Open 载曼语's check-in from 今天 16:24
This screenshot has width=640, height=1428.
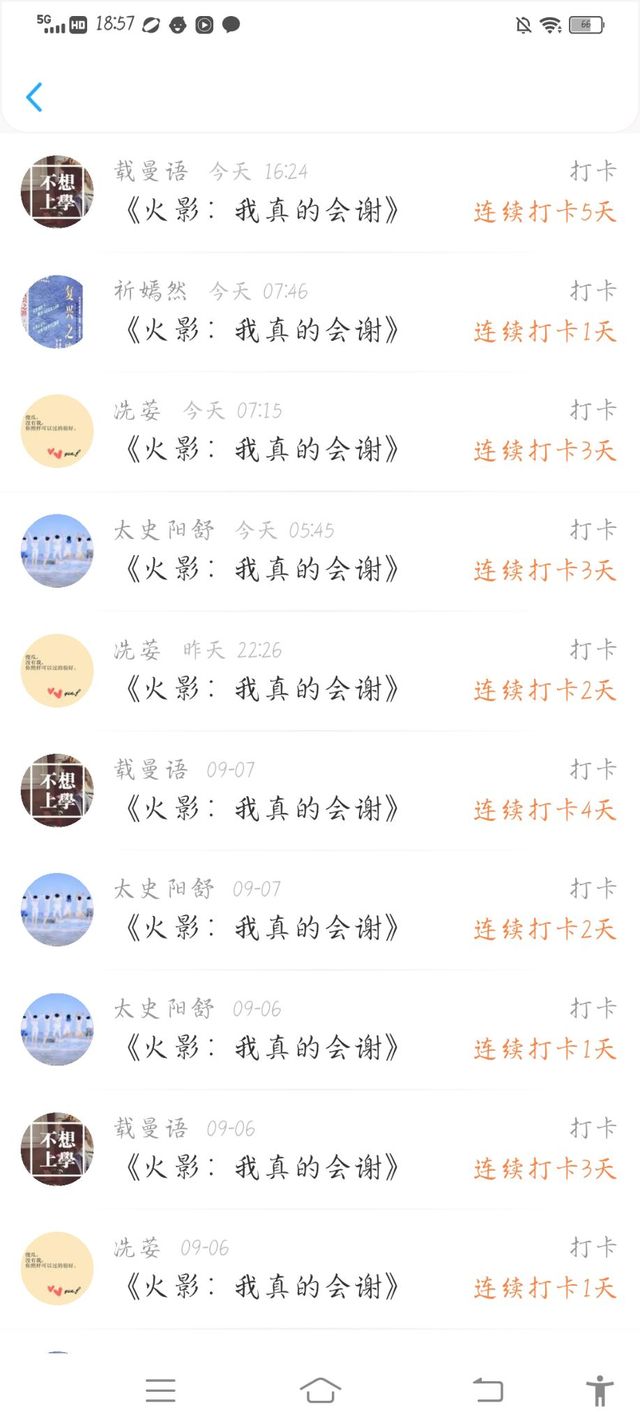pyautogui.click(x=320, y=192)
